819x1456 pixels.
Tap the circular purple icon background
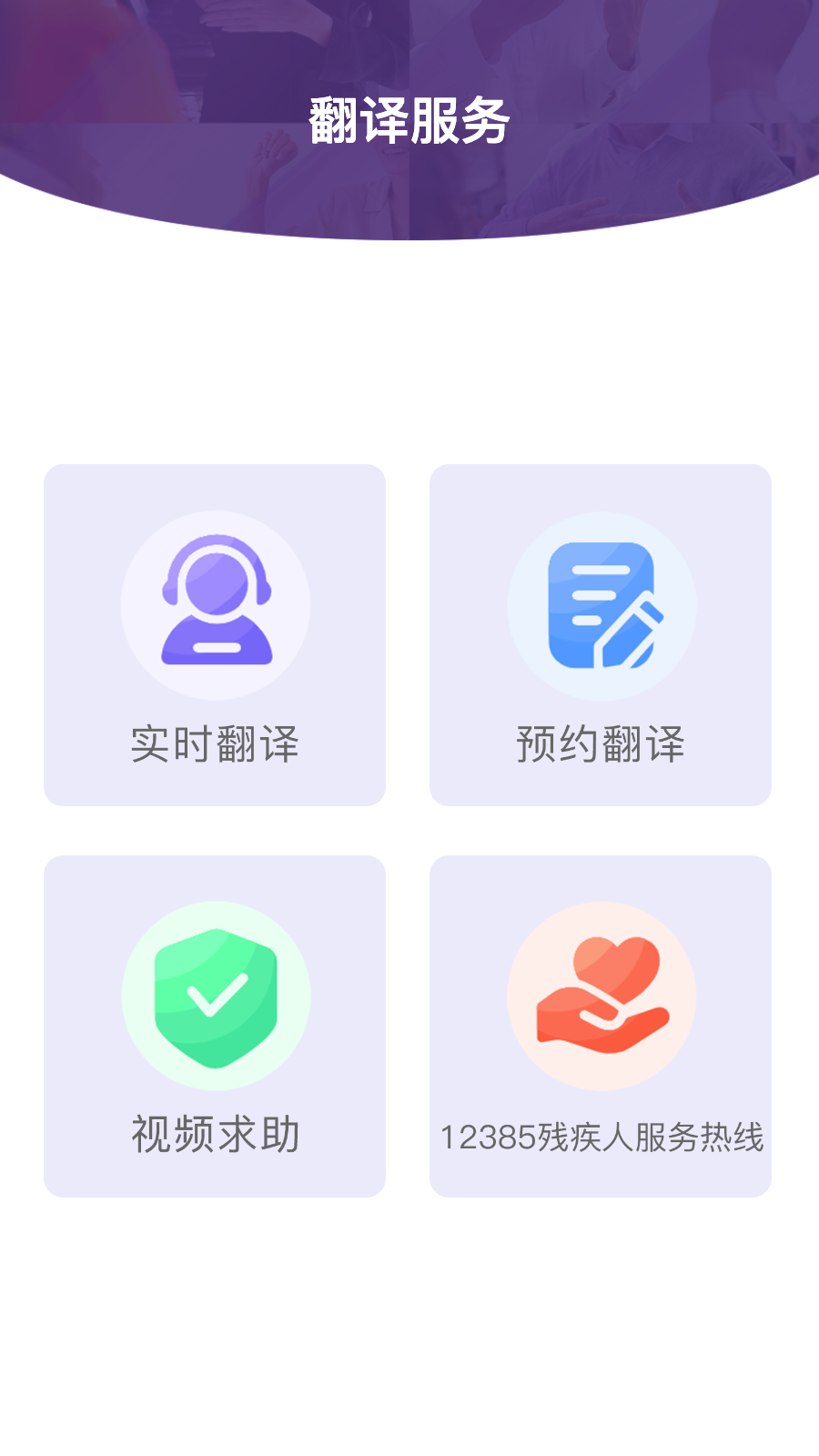[x=215, y=603]
